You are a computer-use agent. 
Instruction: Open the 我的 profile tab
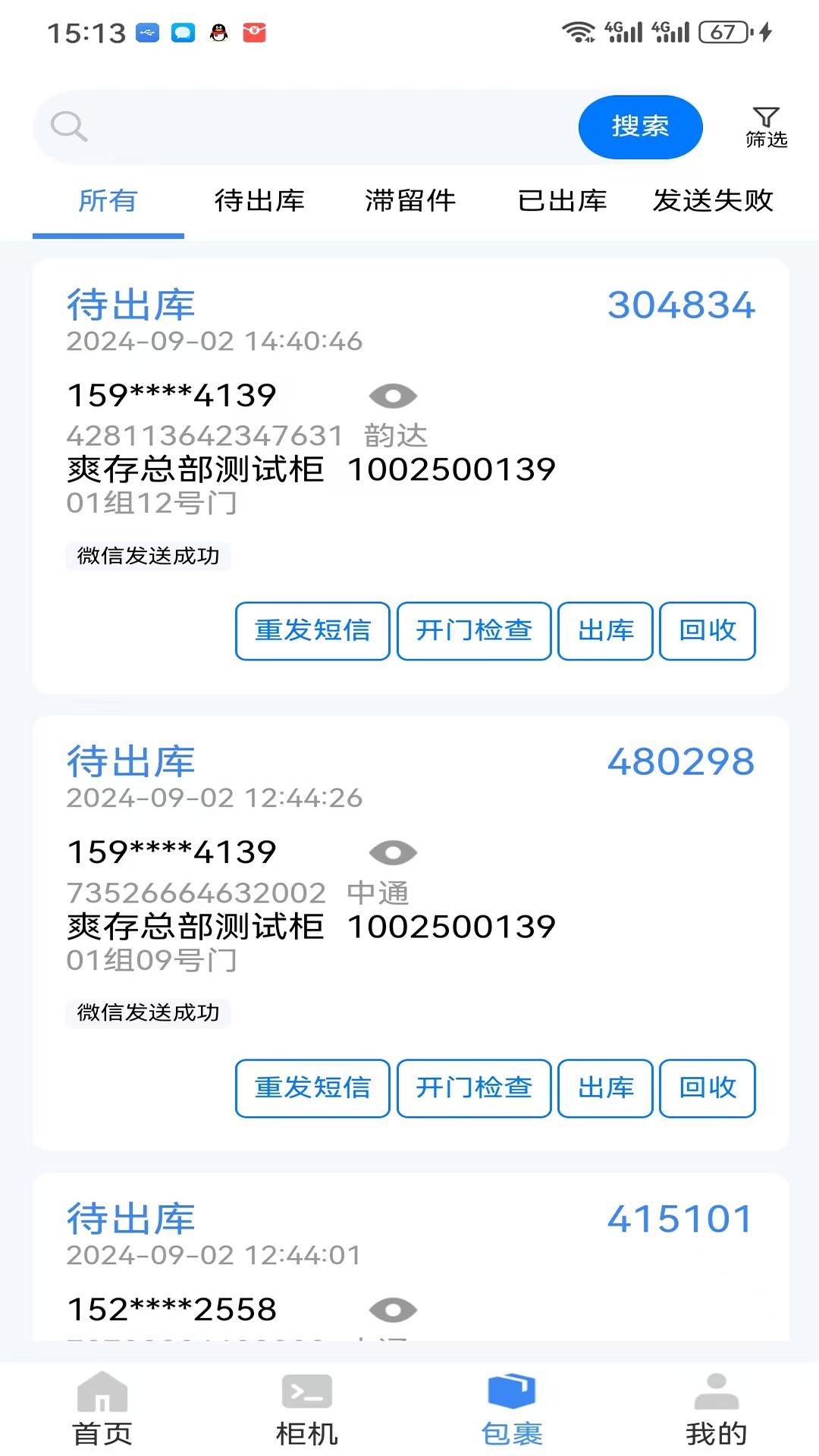click(716, 1410)
